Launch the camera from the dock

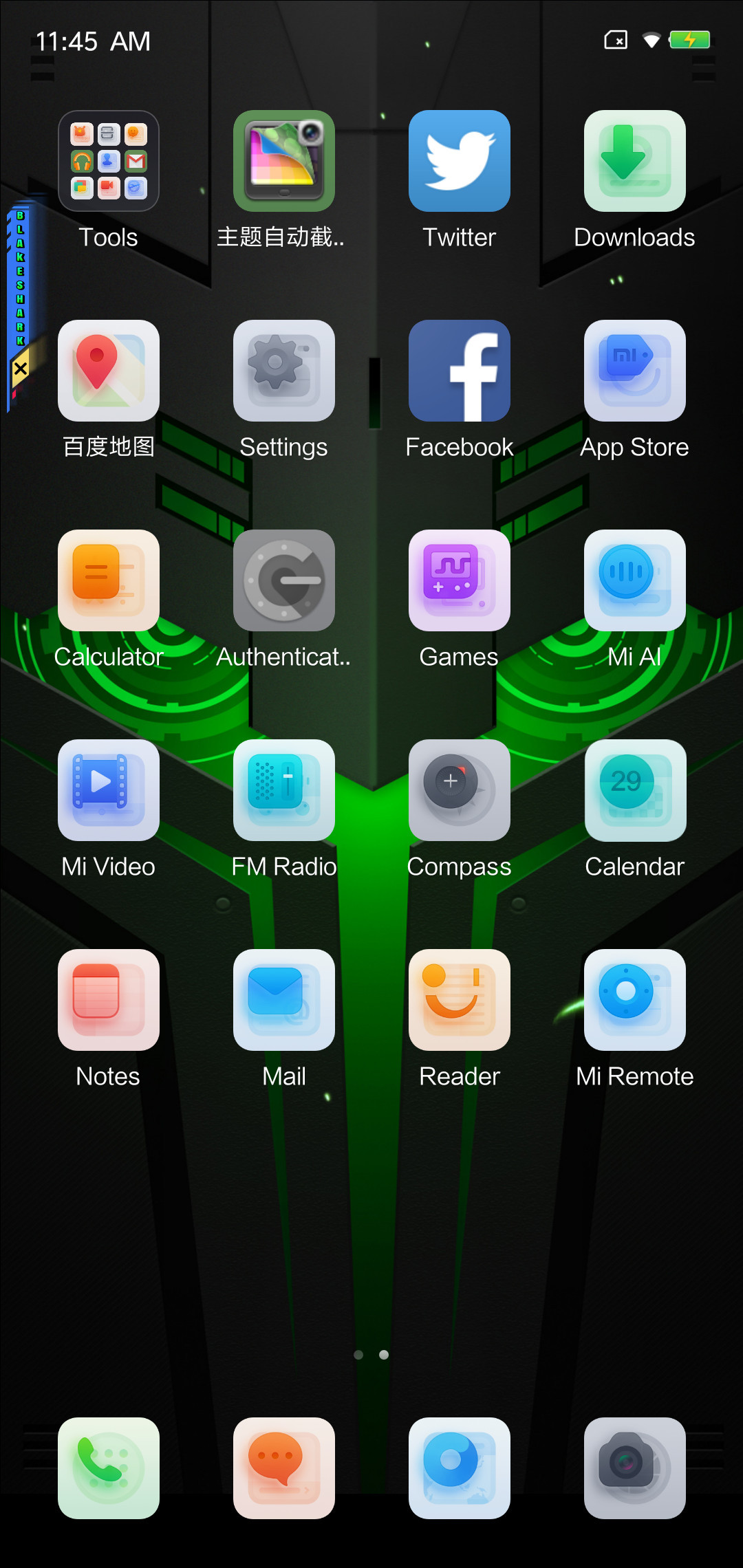coord(635,1468)
